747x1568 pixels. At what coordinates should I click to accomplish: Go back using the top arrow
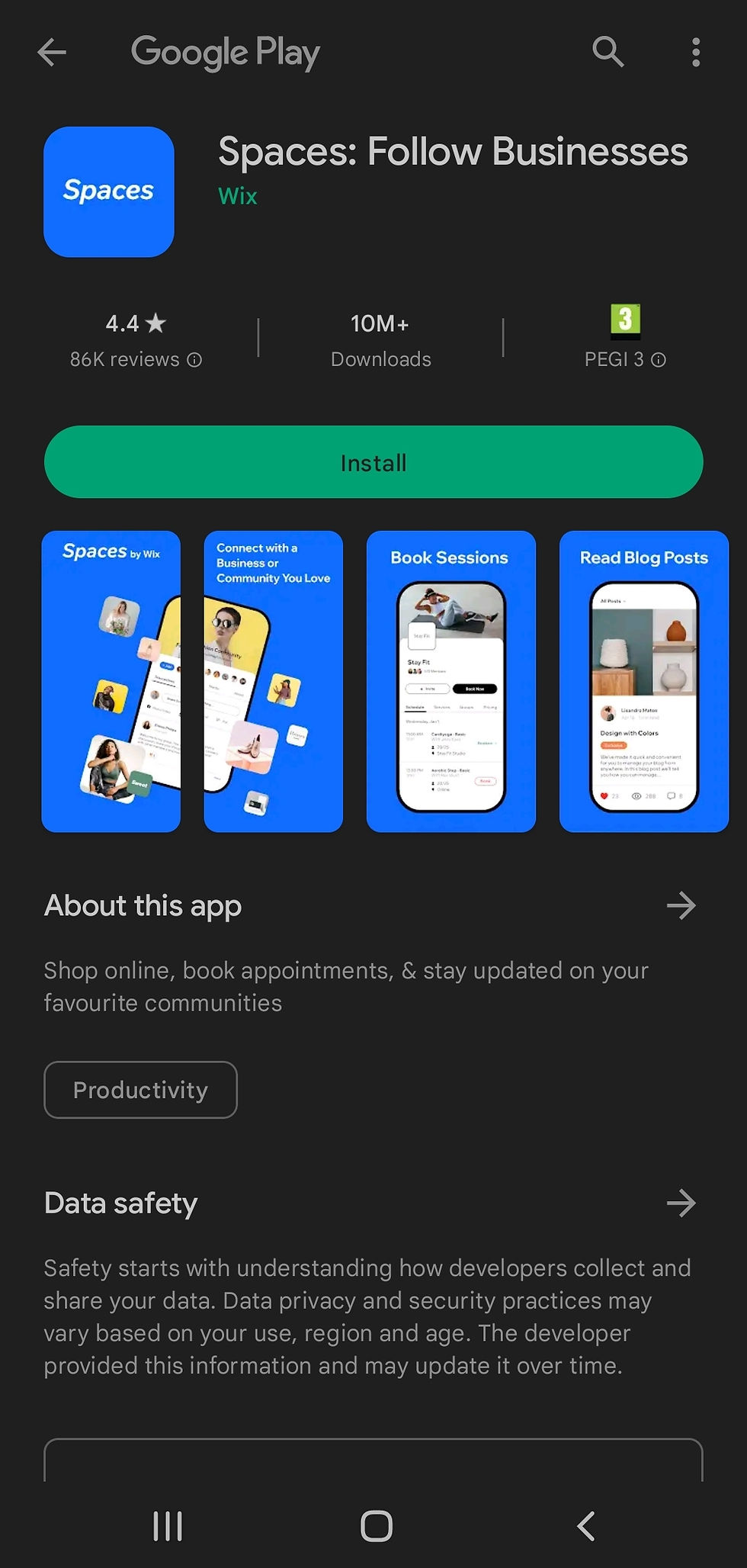pos(52,53)
